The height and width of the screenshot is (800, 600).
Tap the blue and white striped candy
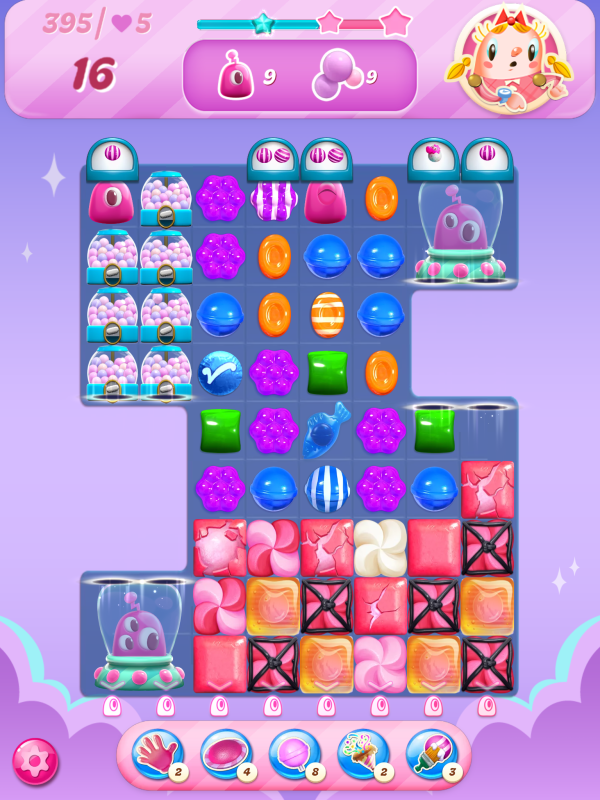pyautogui.click(x=327, y=488)
